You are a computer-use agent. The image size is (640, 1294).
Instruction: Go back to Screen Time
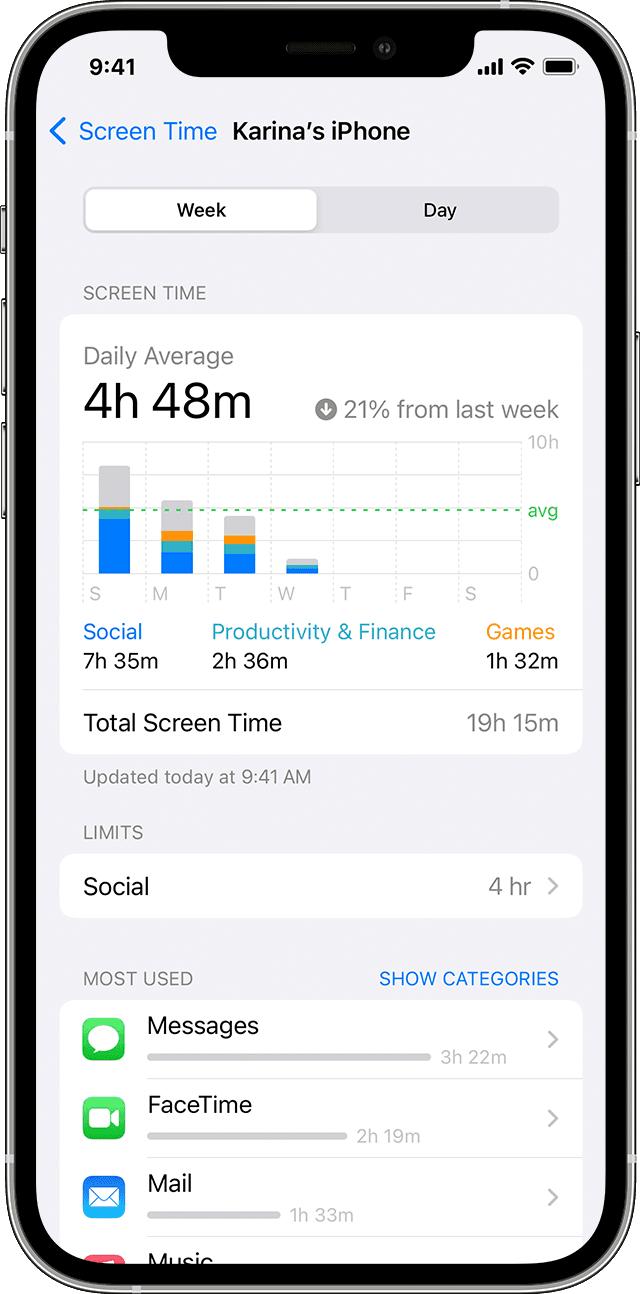click(x=133, y=131)
